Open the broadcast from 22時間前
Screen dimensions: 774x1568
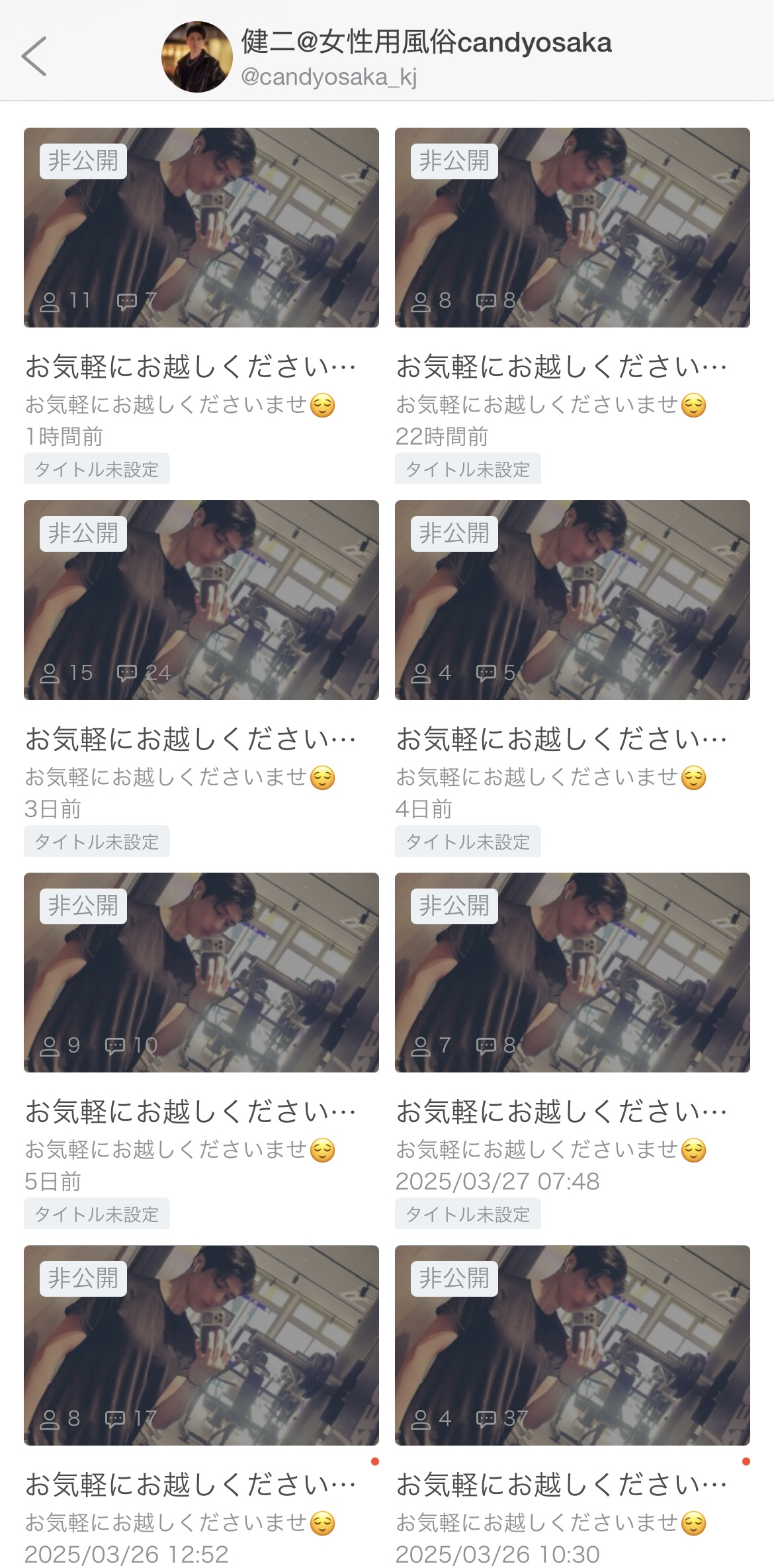[572, 228]
